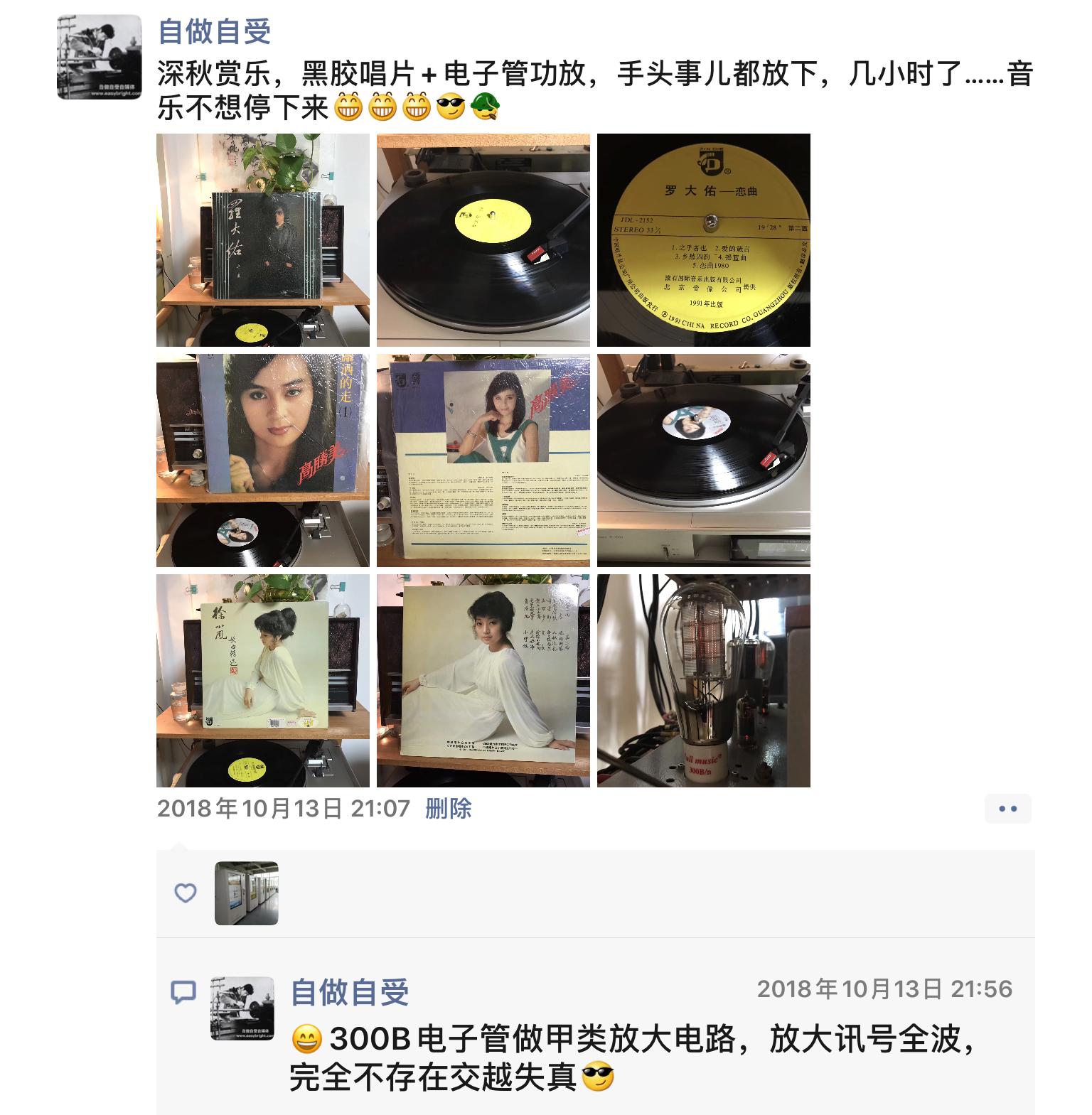The height and width of the screenshot is (1115, 1092).
Task: Open the commenter's avatar next to the 300B comment
Action: pyautogui.click(x=243, y=1008)
